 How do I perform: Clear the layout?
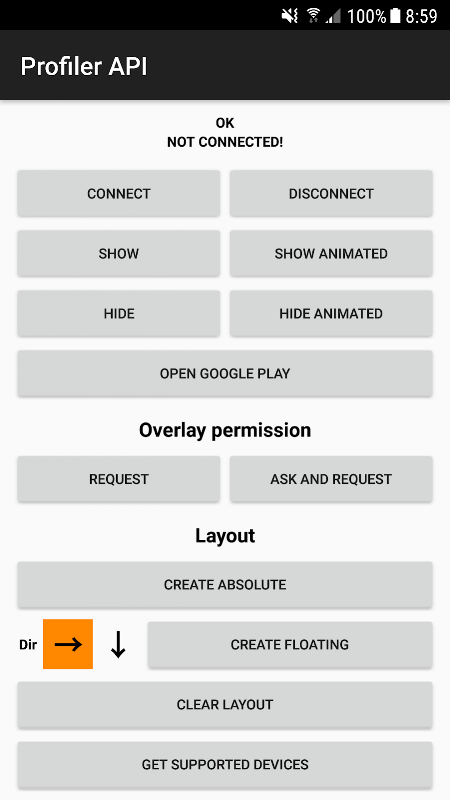click(x=225, y=705)
